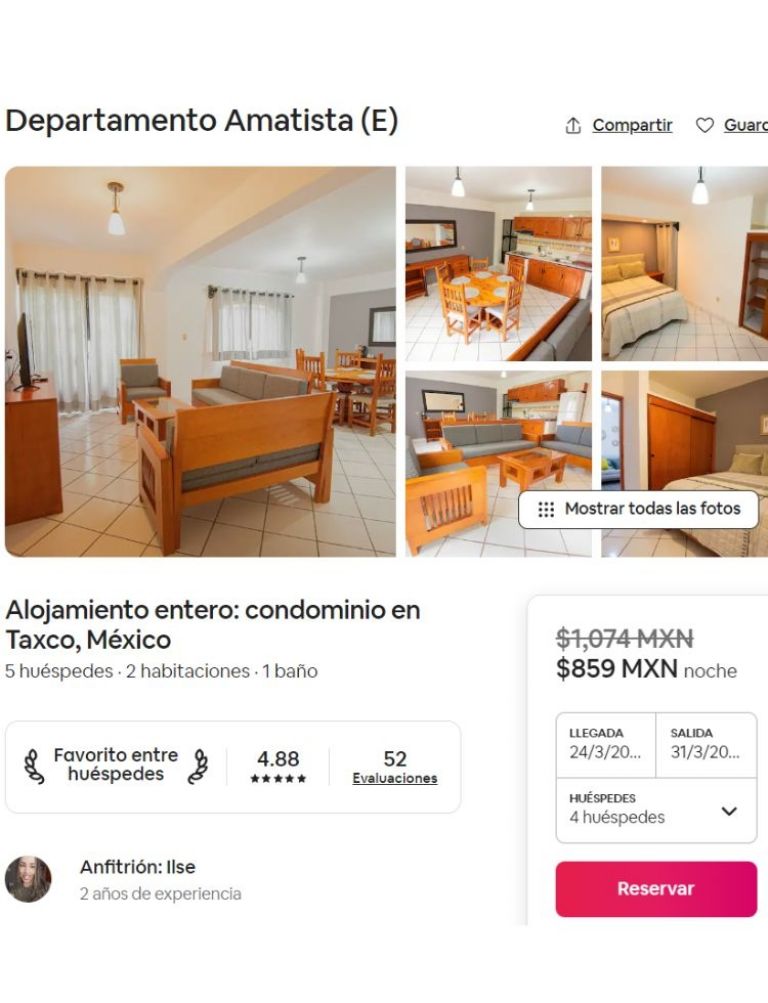Open the large living room photo
Screen dimensions: 768x1003
(x=200, y=361)
